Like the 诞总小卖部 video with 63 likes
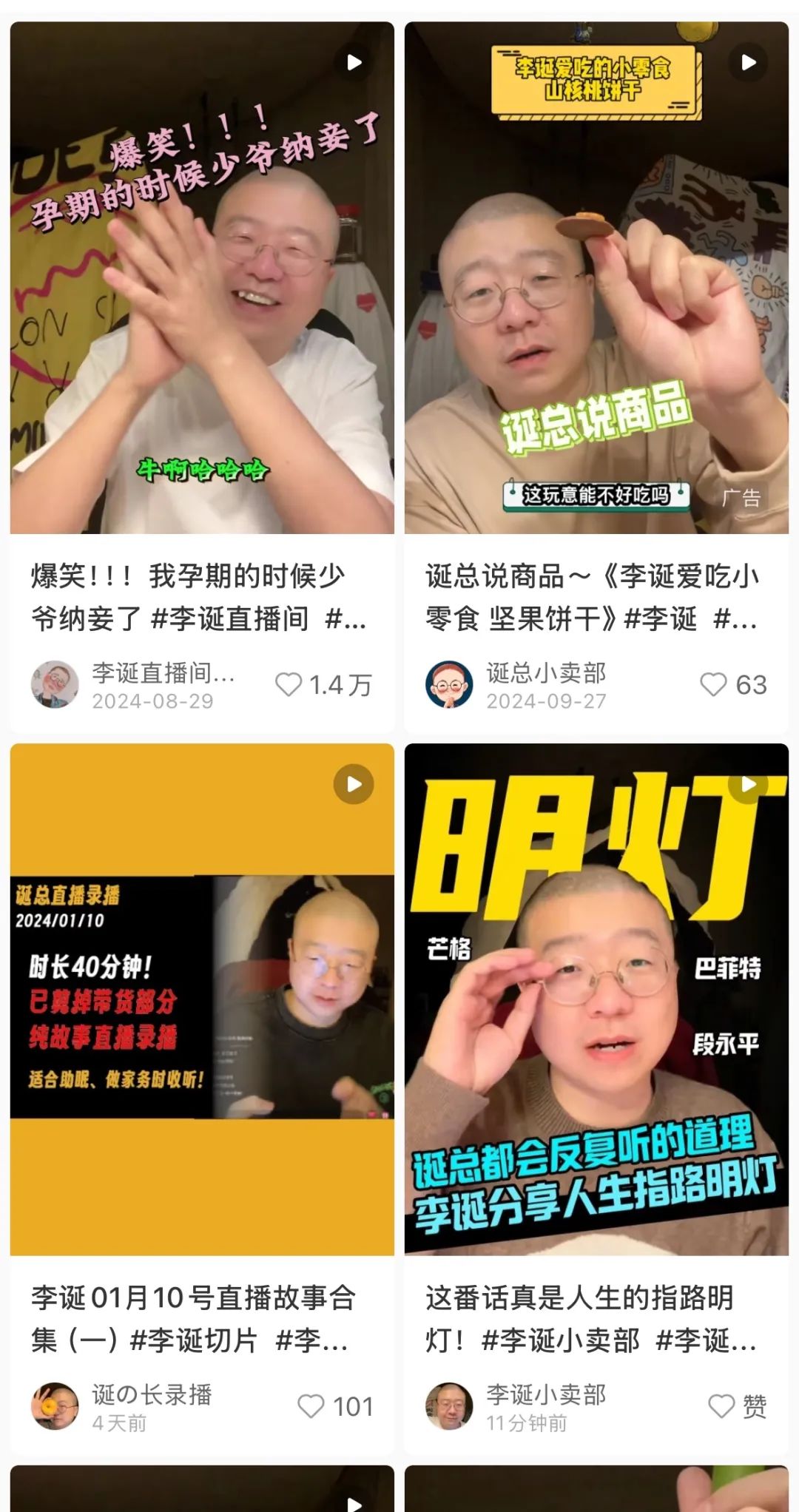 [713, 684]
